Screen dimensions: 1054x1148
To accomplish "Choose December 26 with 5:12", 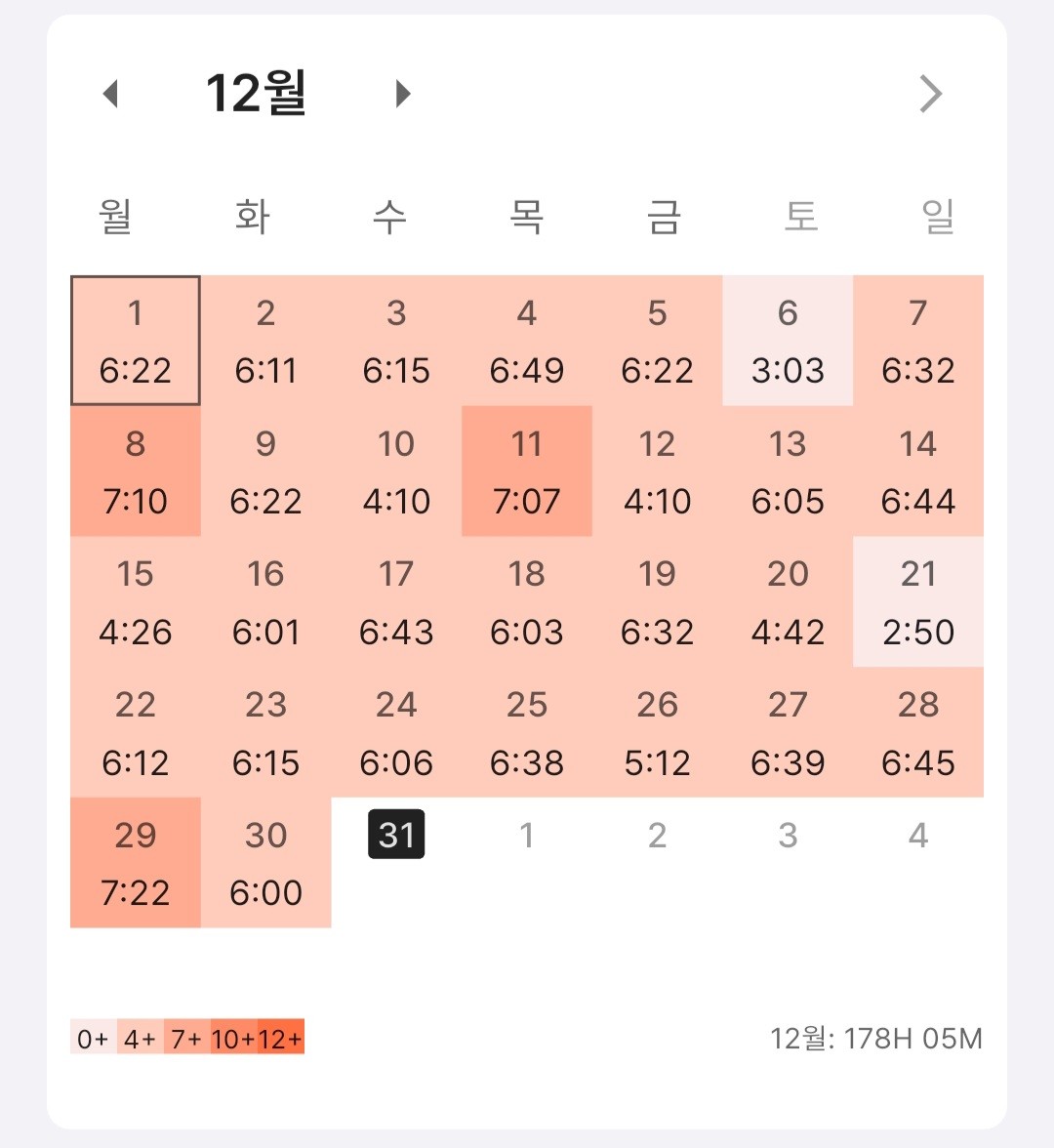I will click(x=657, y=733).
